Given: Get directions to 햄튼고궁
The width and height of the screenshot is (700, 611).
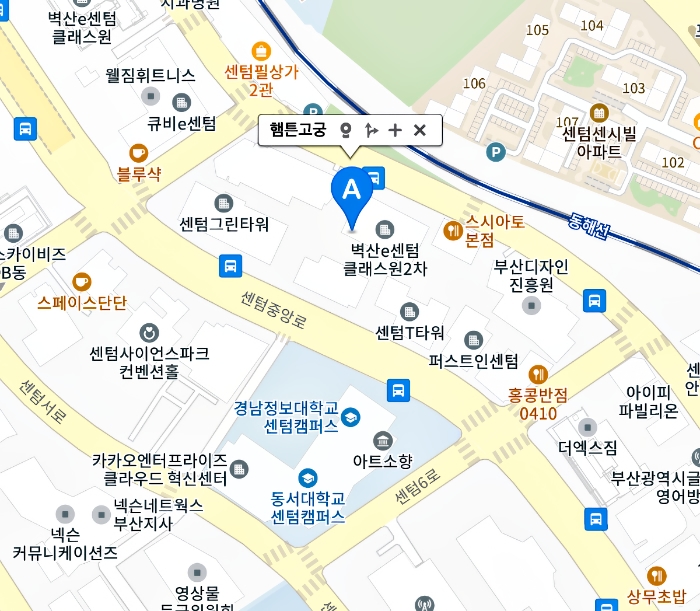Looking at the screenshot, I should coord(371,130).
